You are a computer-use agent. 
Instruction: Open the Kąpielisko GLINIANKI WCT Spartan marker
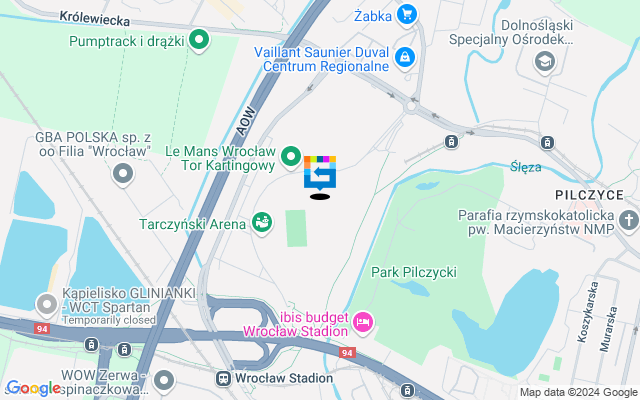click(x=46, y=303)
